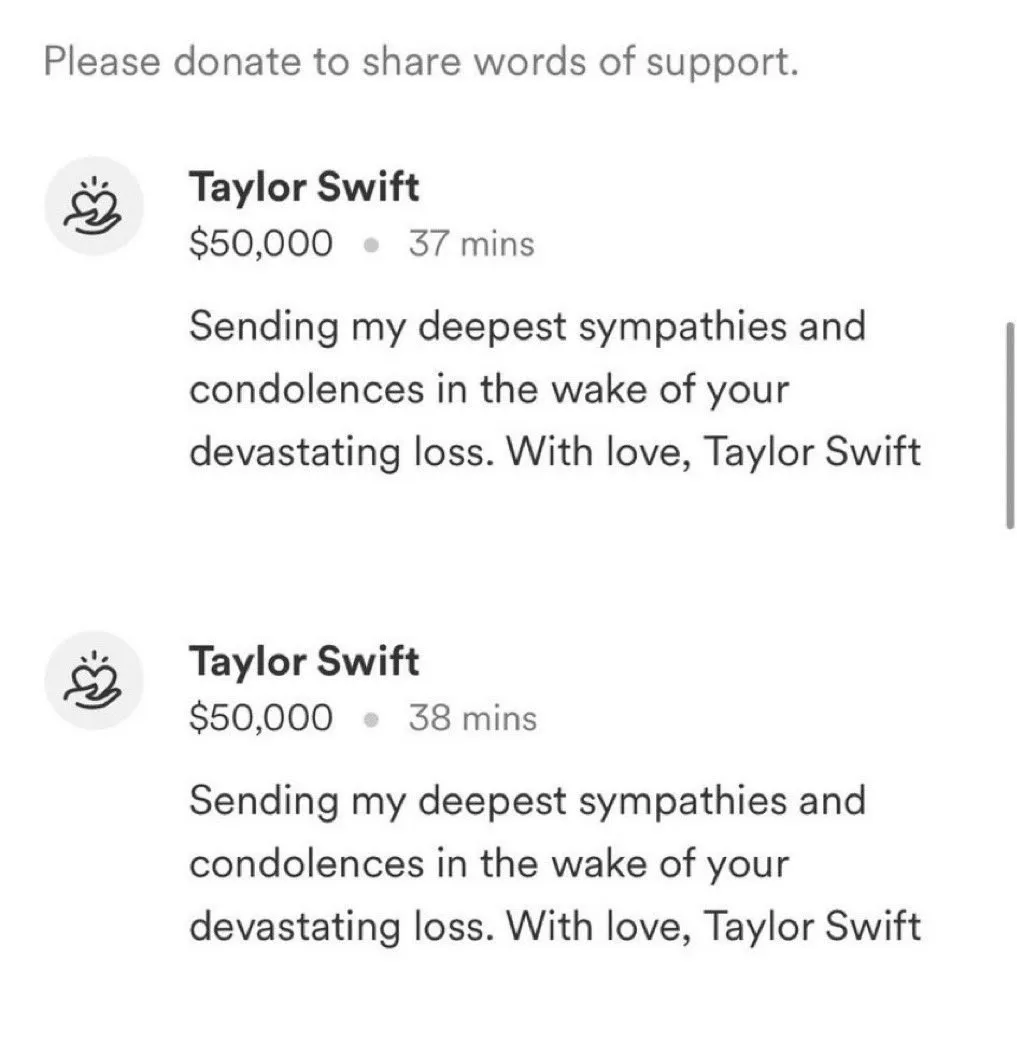Select the 37 mins timestamp
This screenshot has width=1017, height=1042.
470,241
